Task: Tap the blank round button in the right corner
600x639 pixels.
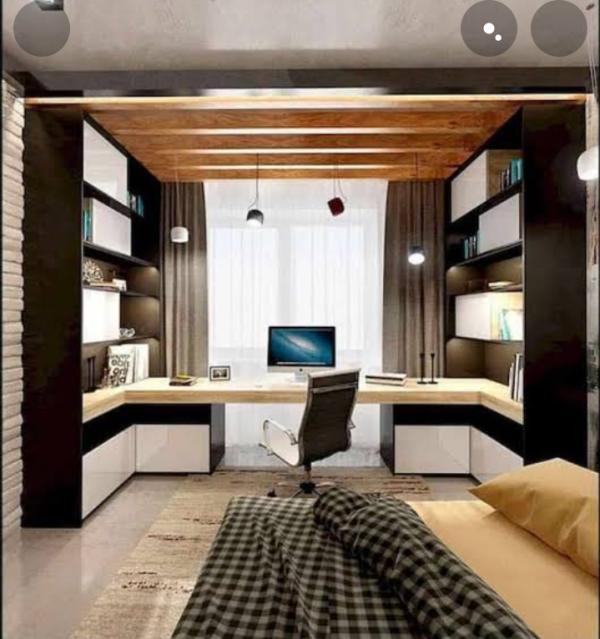Action: pos(558,28)
